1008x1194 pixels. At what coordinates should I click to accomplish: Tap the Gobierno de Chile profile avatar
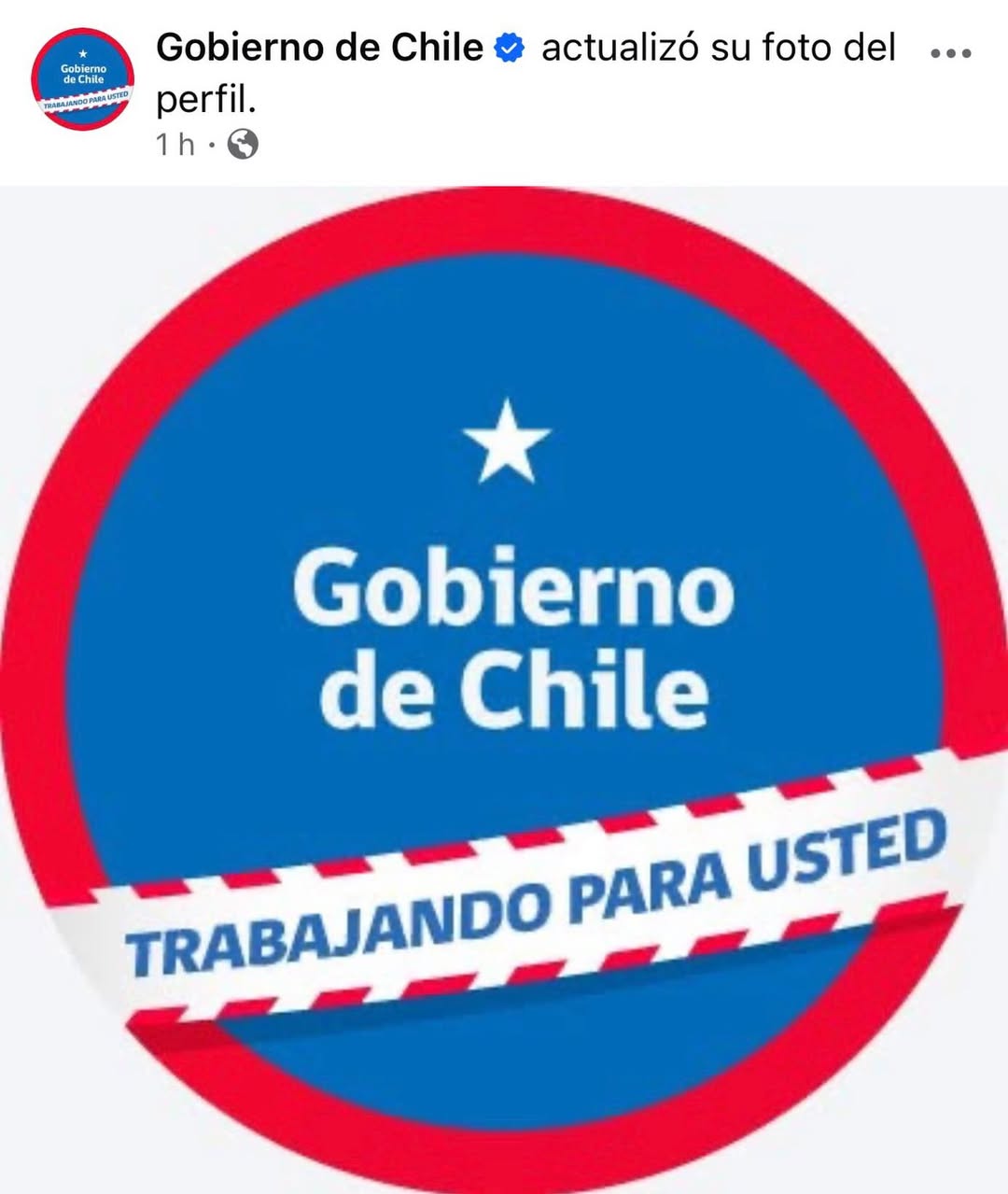pos(82,79)
